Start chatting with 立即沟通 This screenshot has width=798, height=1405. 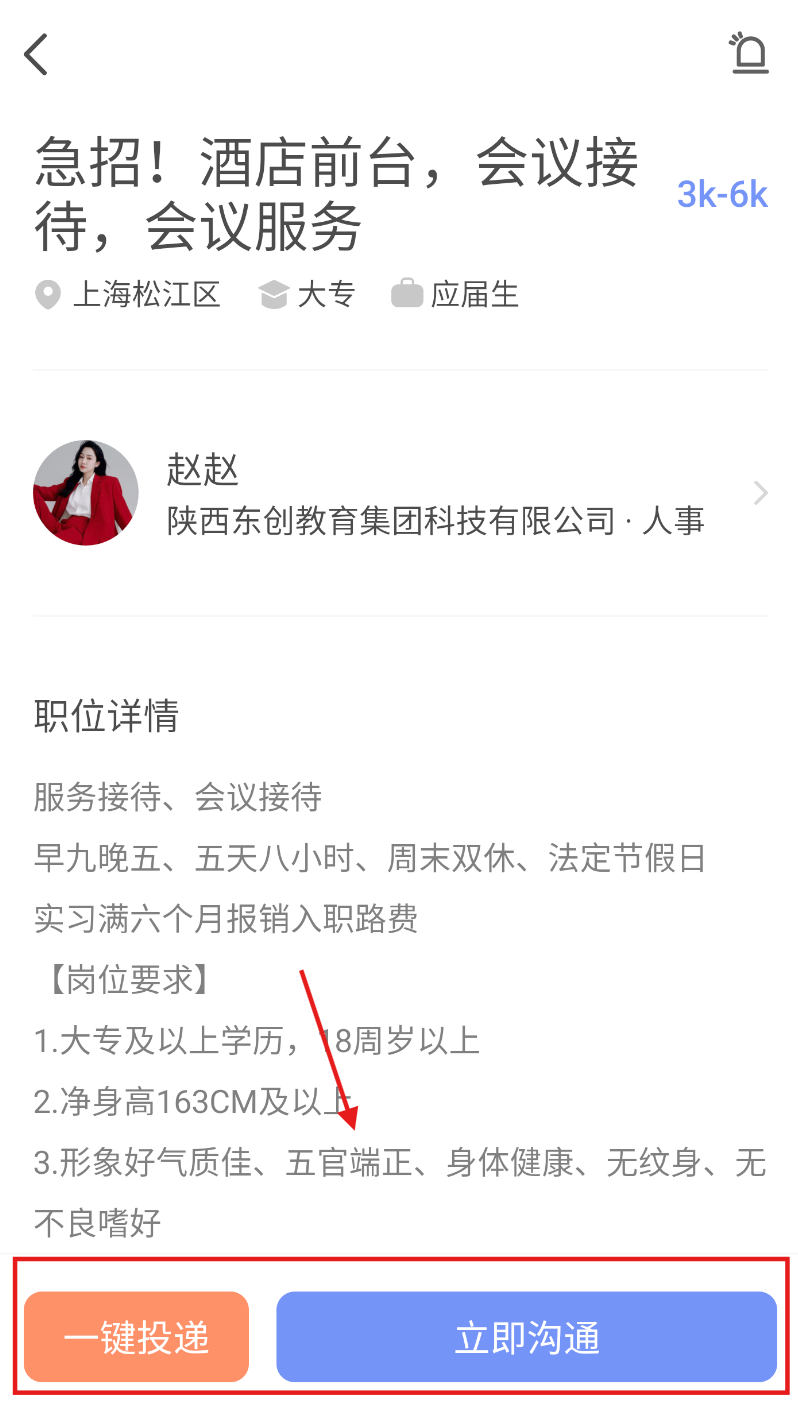[526, 1337]
